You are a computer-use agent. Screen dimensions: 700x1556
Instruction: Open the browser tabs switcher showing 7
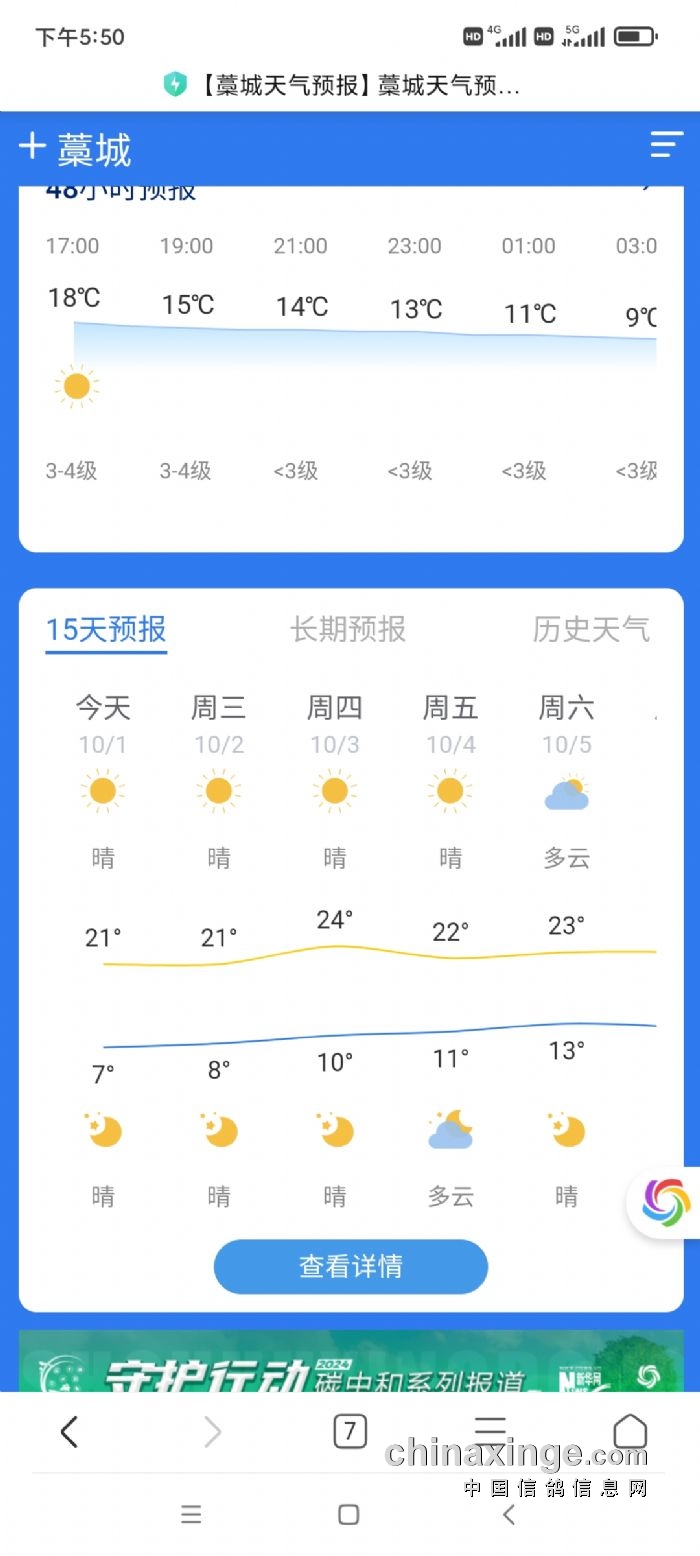pyautogui.click(x=350, y=1432)
